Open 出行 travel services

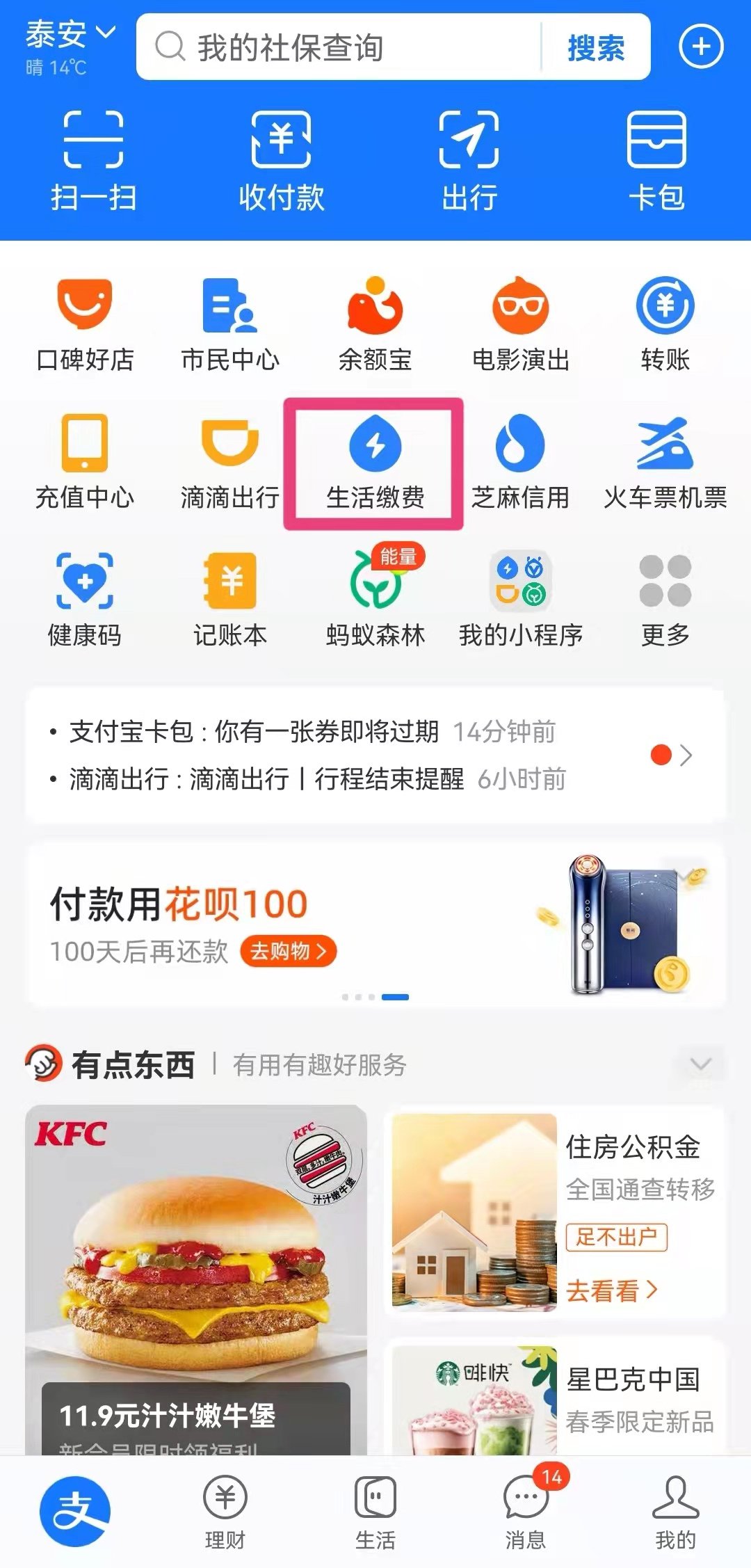[469, 160]
